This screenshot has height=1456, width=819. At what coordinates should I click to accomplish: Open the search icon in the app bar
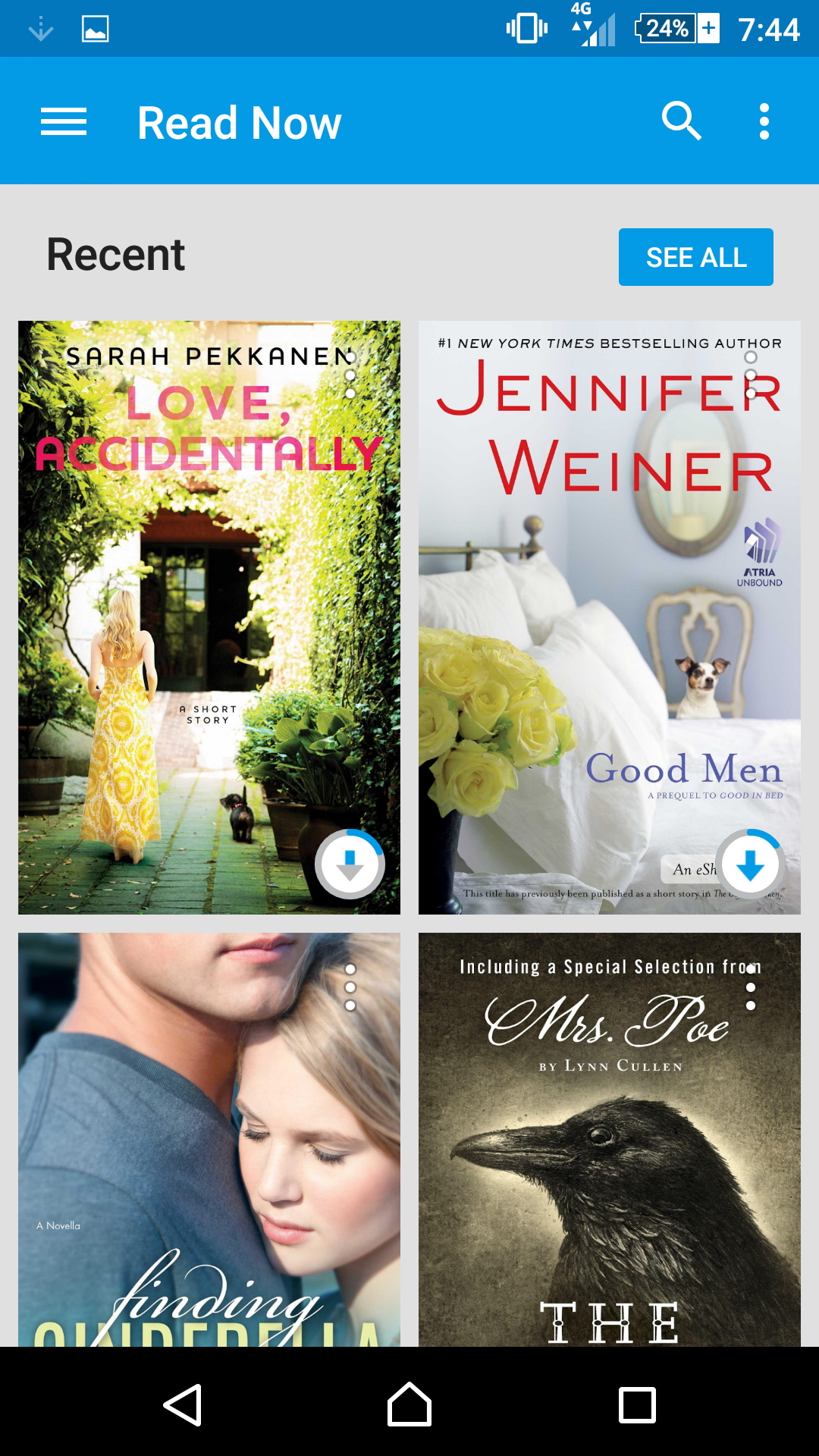click(x=681, y=121)
